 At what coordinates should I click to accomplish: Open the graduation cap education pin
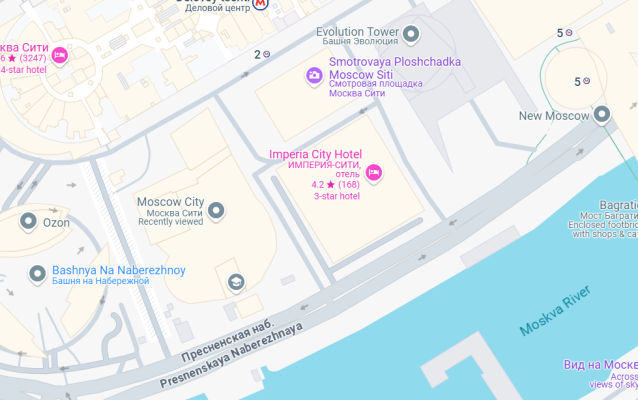pos(236,281)
